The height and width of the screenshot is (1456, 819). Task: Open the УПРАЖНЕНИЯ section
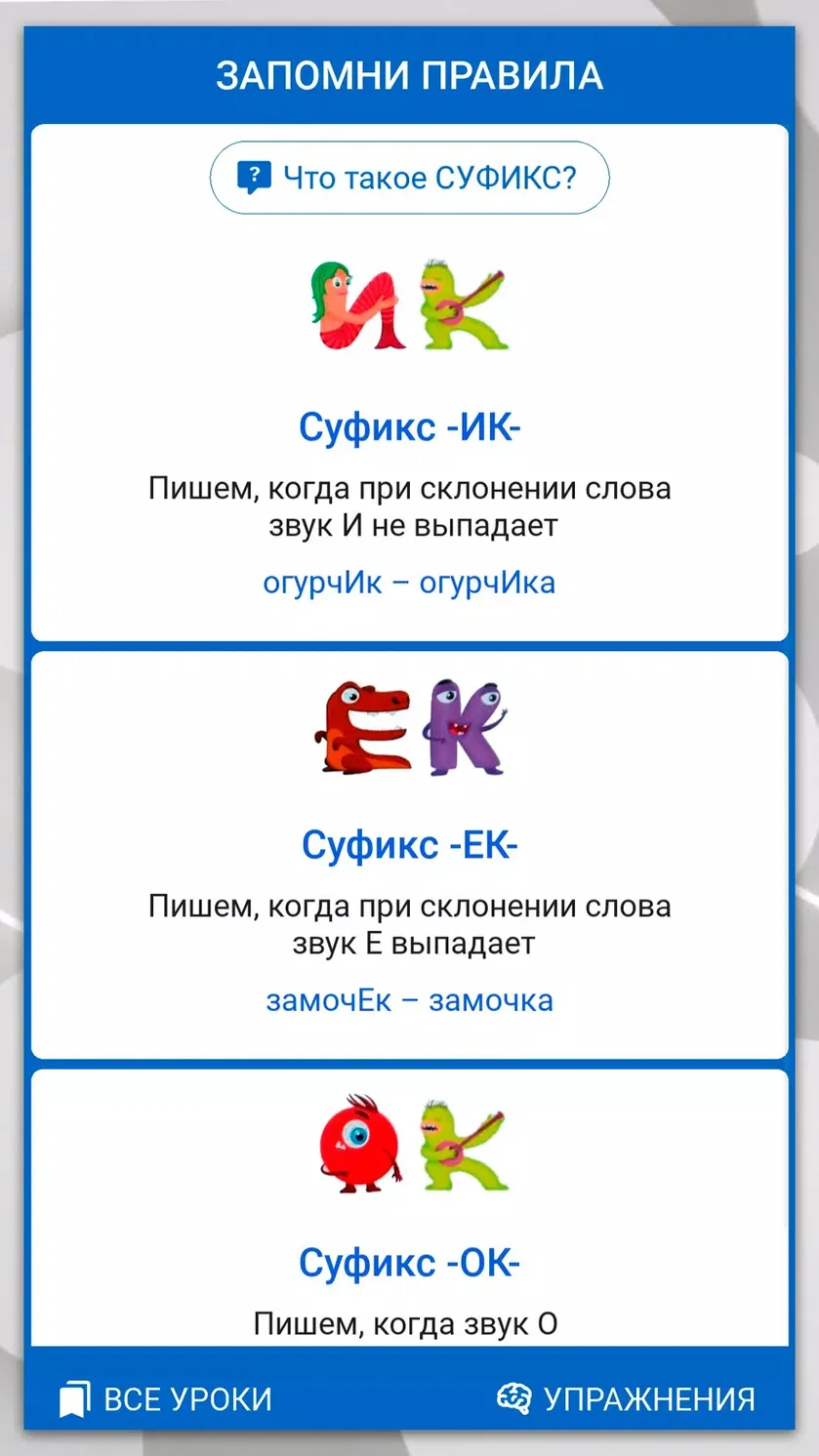626,1398
